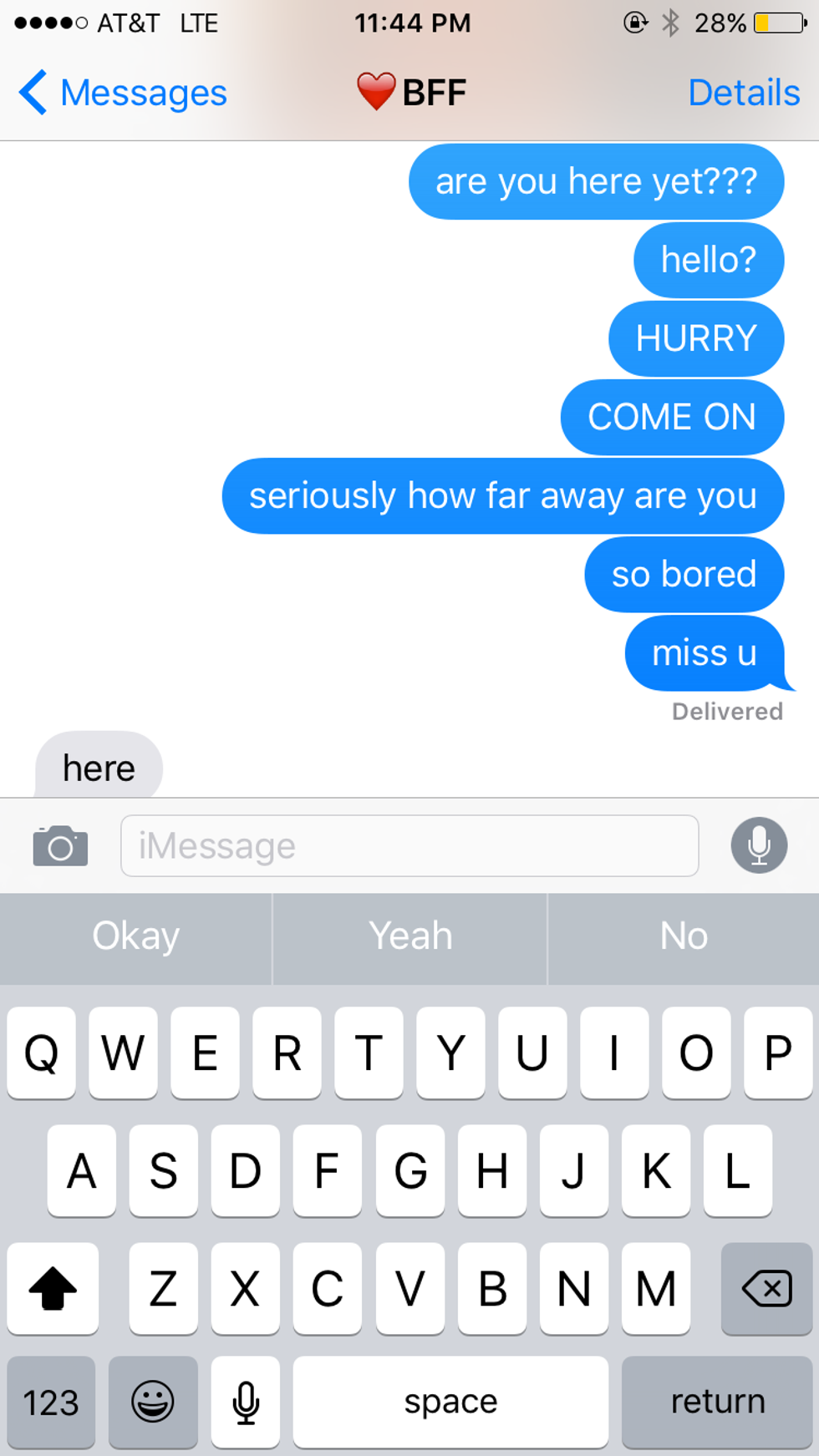Image resolution: width=819 pixels, height=1456 pixels.
Task: Hit the return key
Action: [717, 1403]
